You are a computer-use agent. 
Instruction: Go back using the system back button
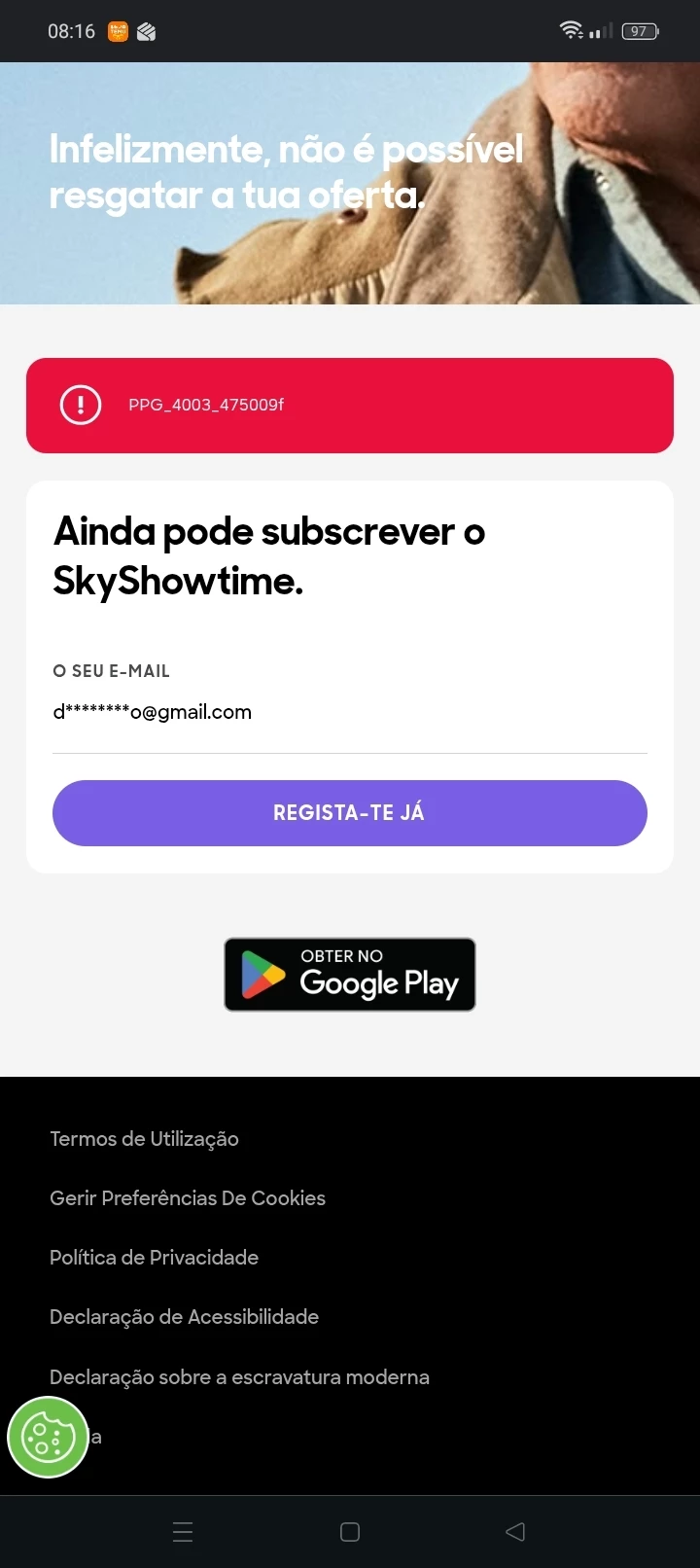pos(515,1532)
